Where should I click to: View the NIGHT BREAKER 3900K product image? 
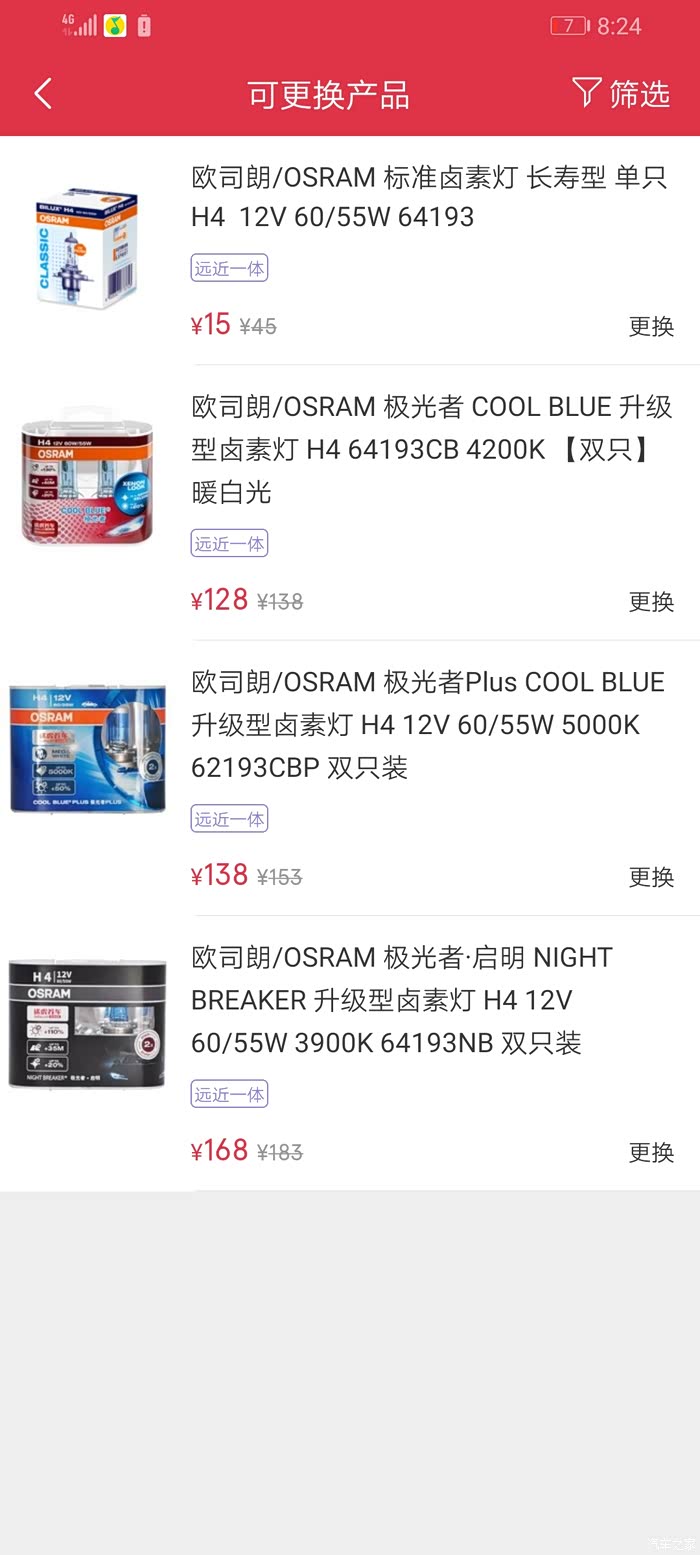click(x=88, y=1023)
